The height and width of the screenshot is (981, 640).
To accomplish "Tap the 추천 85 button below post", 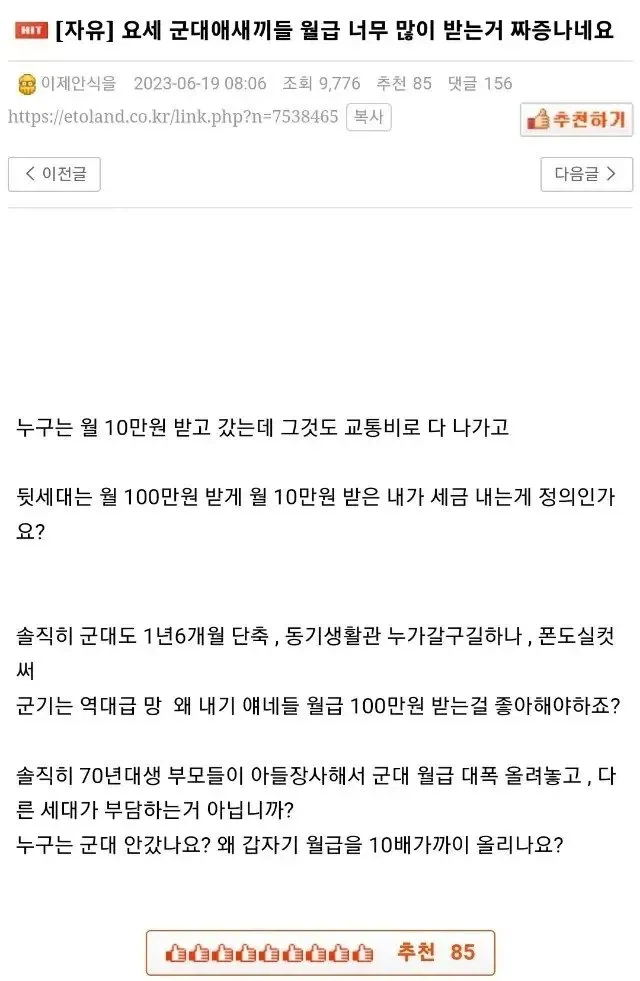I will click(x=320, y=952).
